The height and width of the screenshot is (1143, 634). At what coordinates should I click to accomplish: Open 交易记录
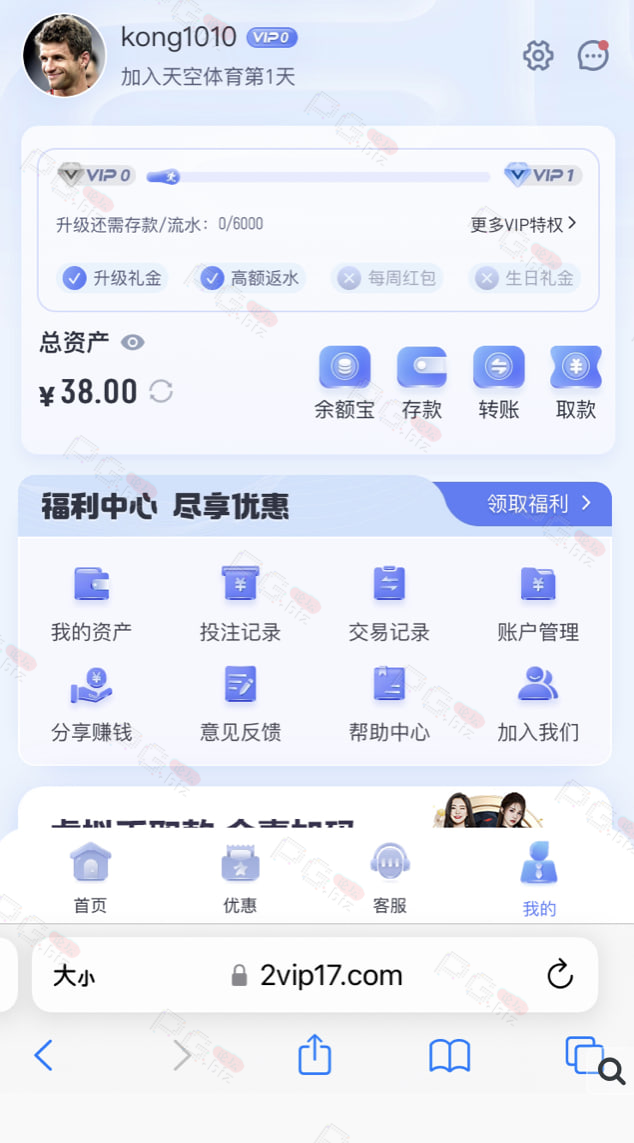[x=389, y=604]
